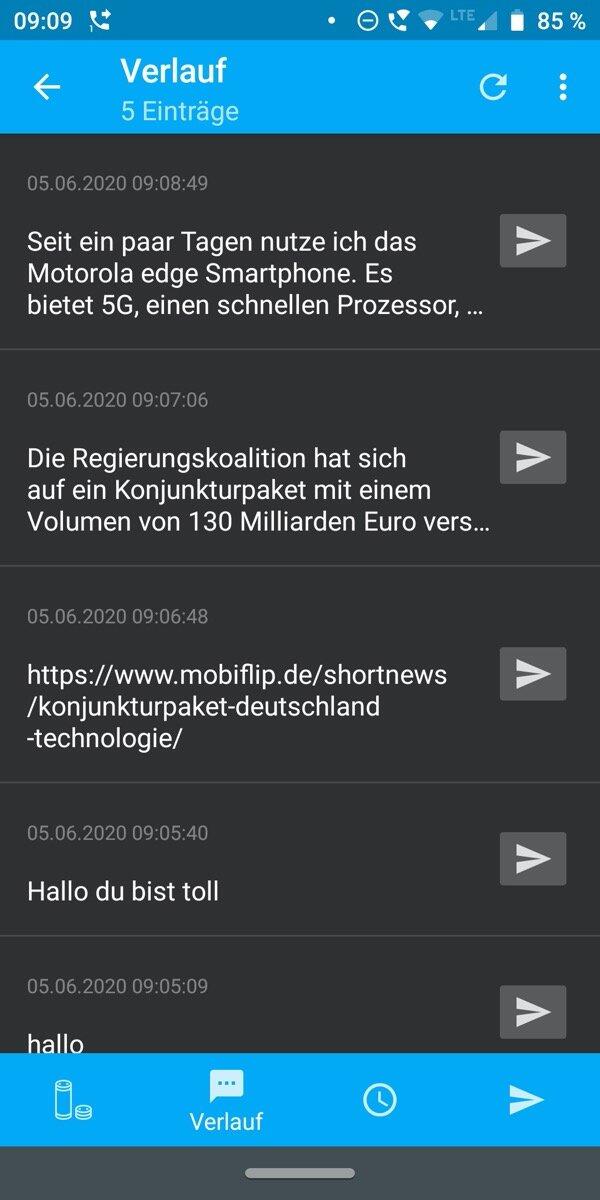The width and height of the screenshot is (600, 1200).
Task: Switch to the clock tab
Action: point(379,1100)
